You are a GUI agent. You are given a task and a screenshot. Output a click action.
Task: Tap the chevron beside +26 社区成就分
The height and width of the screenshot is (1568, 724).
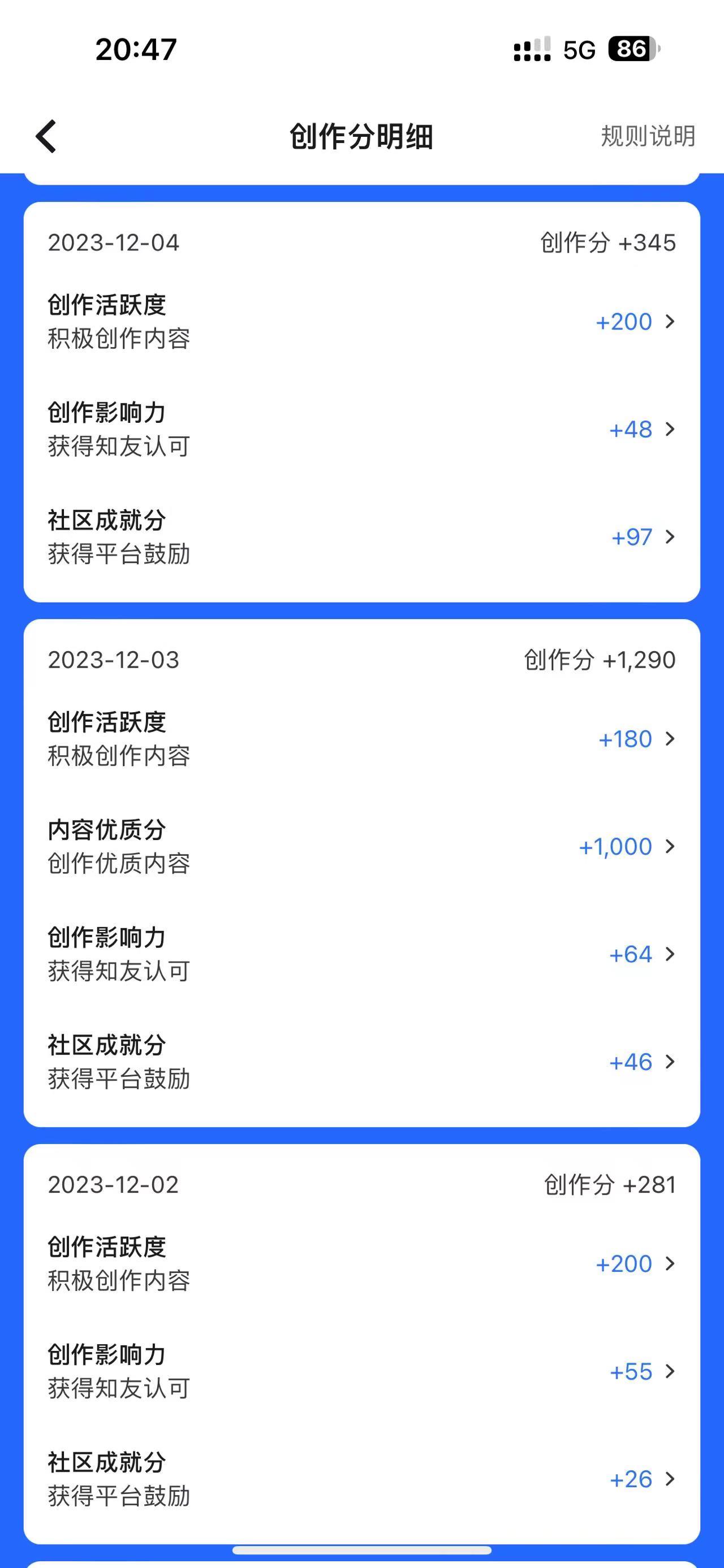(671, 1479)
